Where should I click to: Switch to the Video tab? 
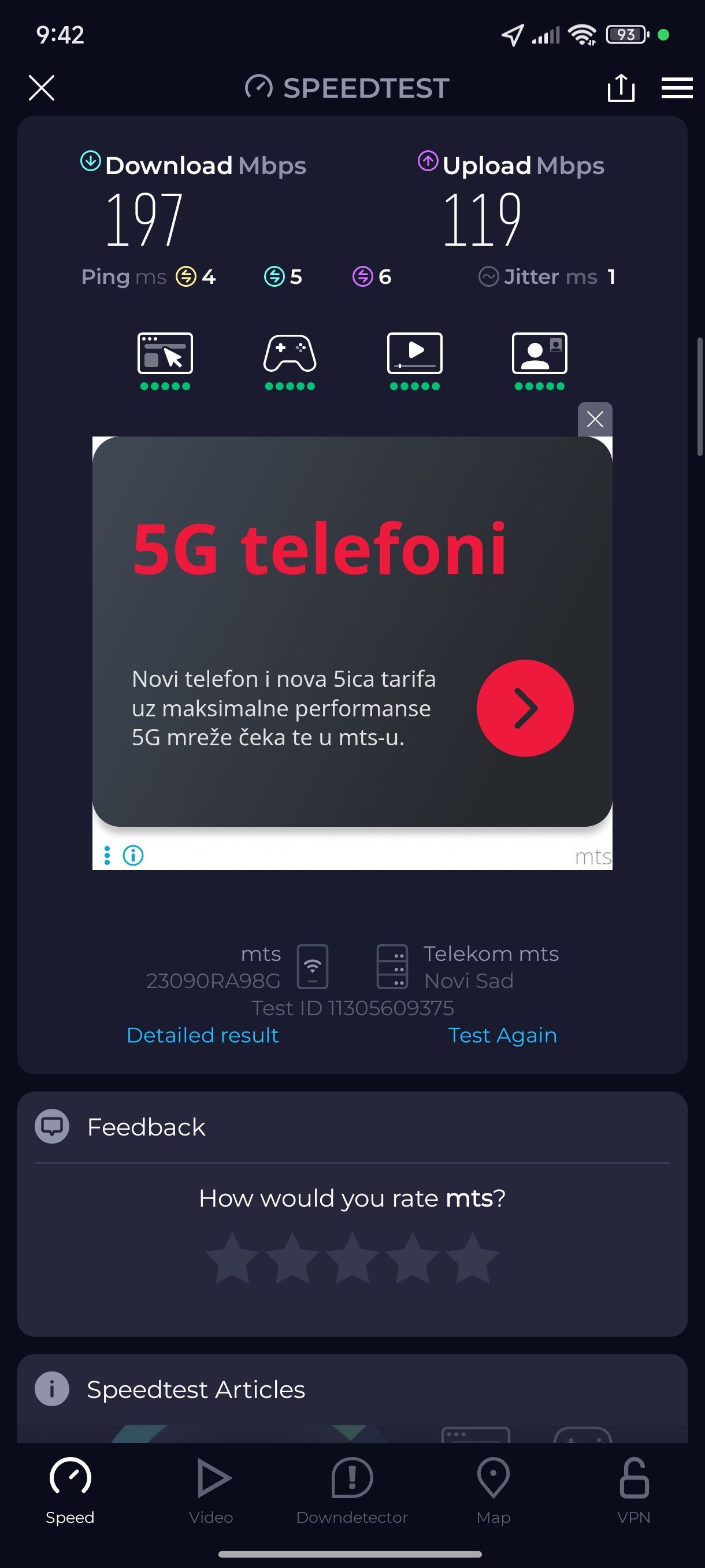tap(211, 1489)
